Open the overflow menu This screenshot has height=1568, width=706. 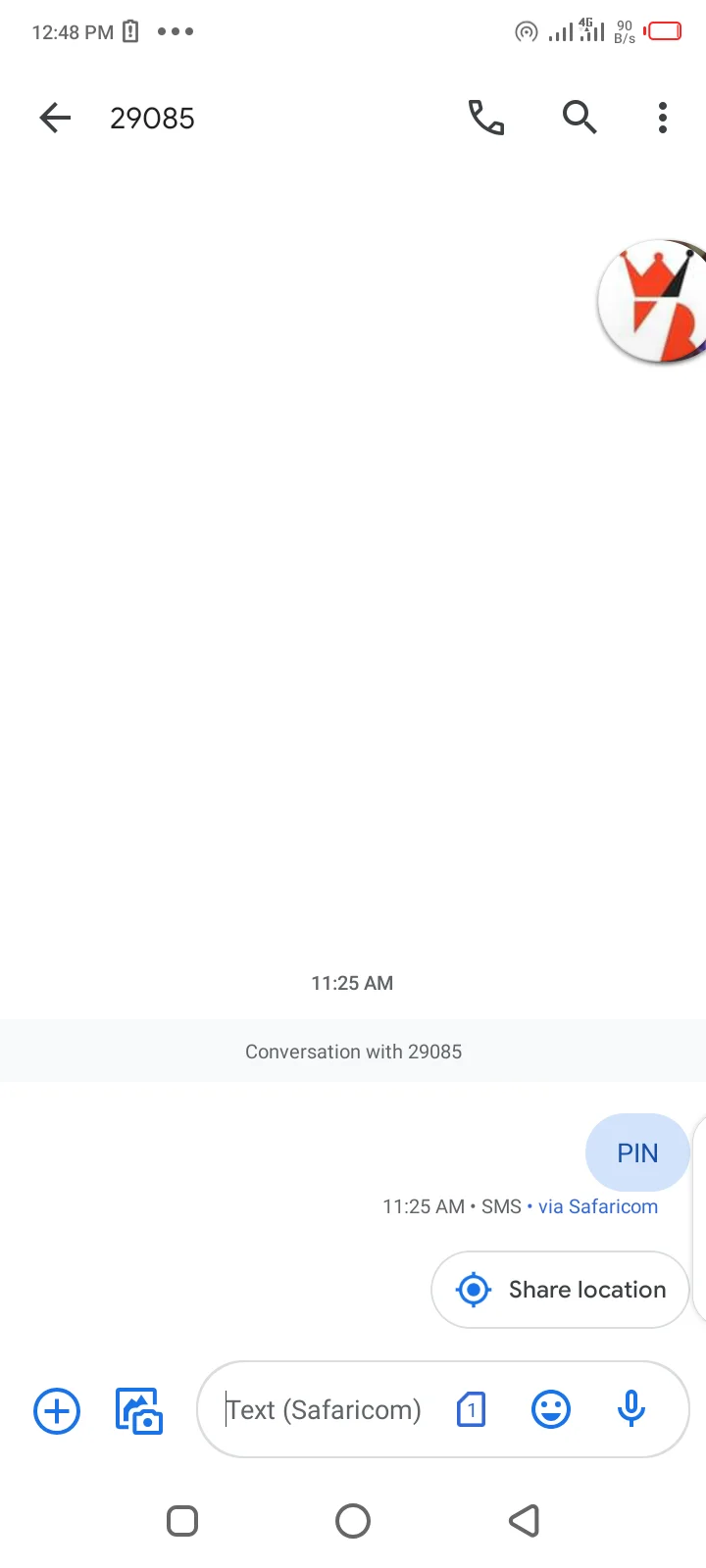[663, 119]
